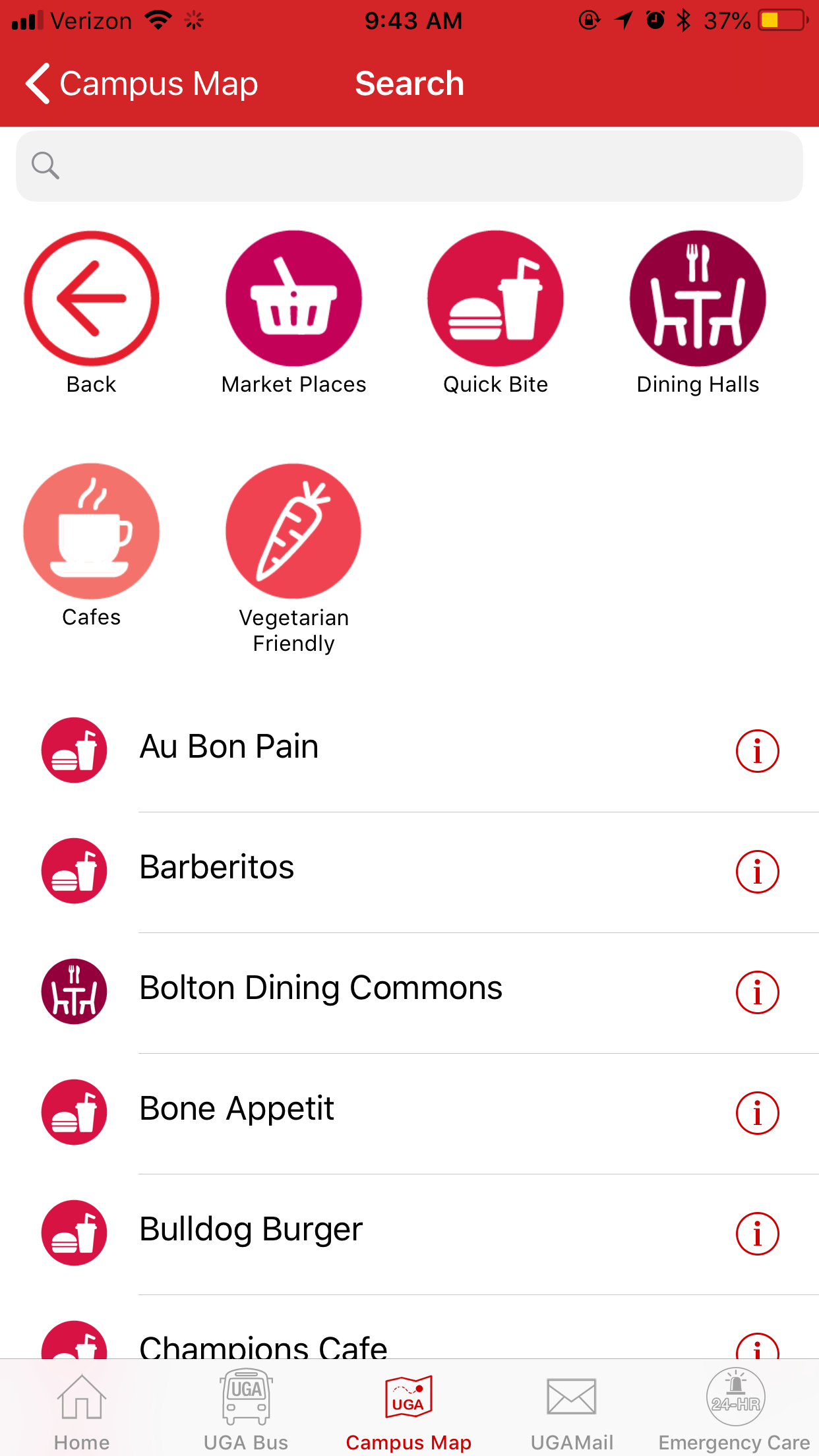Tap the search input field
Viewport: 819px width, 1456px height.
409,166
